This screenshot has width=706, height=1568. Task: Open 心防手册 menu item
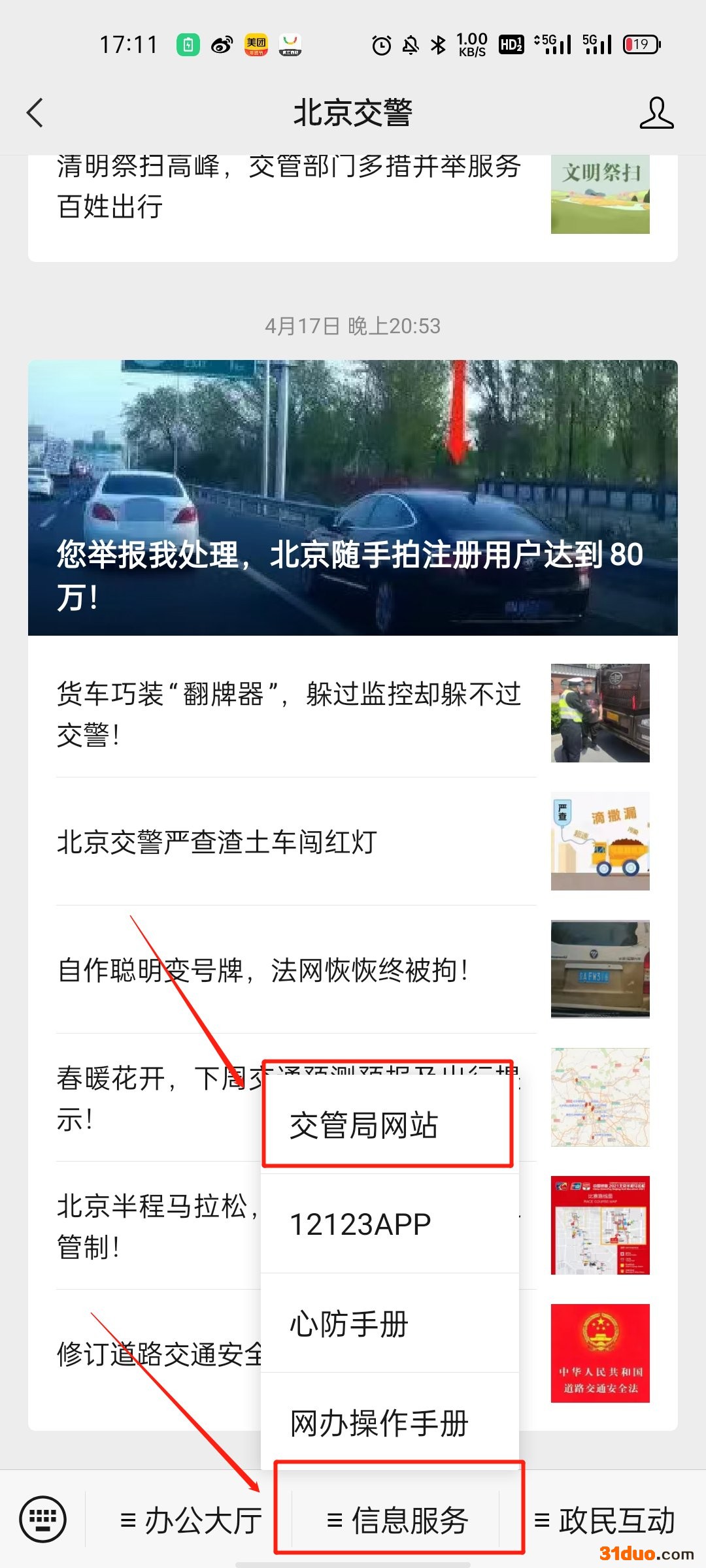(388, 1324)
